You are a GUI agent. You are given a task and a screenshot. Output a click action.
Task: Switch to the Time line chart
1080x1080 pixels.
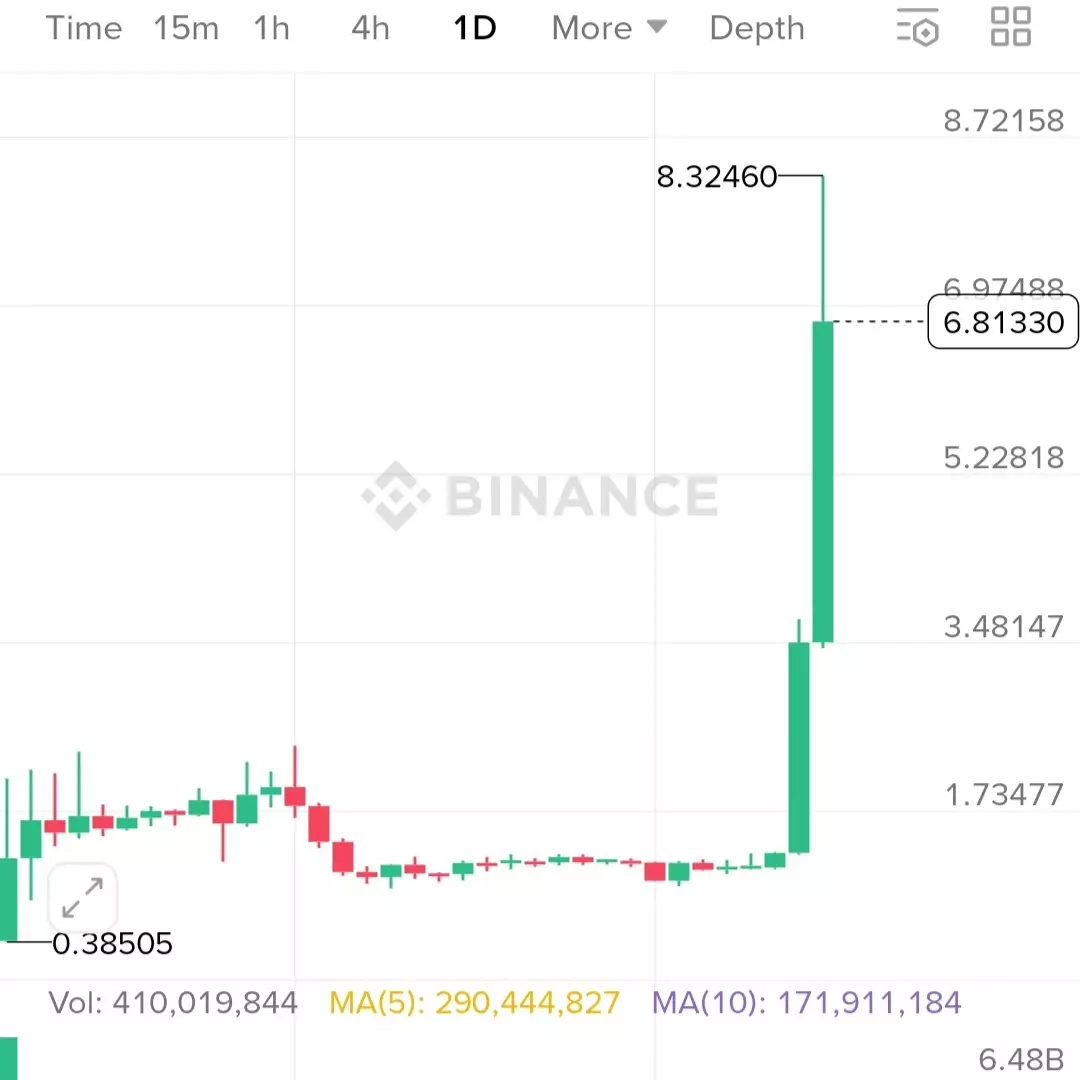coord(83,28)
